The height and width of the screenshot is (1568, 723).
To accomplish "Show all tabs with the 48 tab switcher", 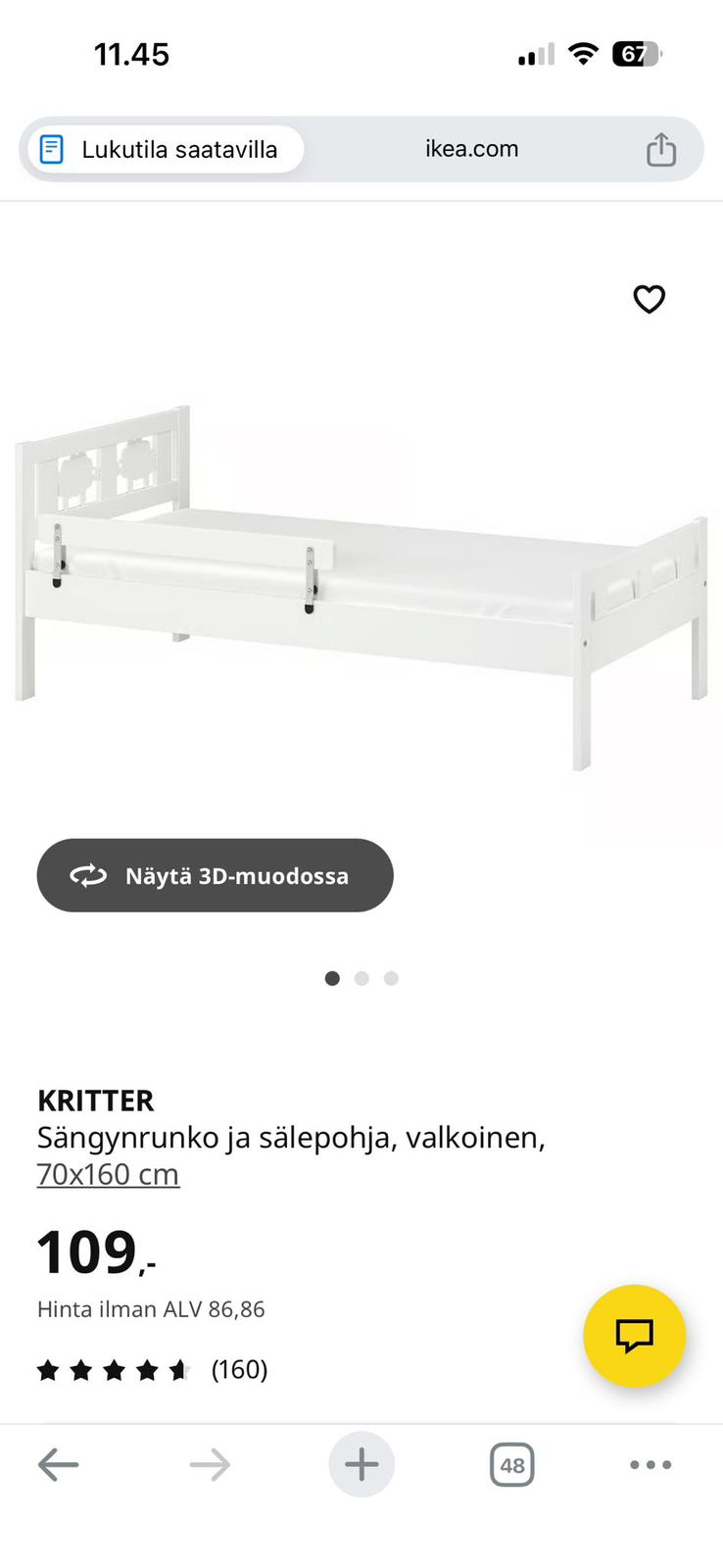I will (x=511, y=1464).
